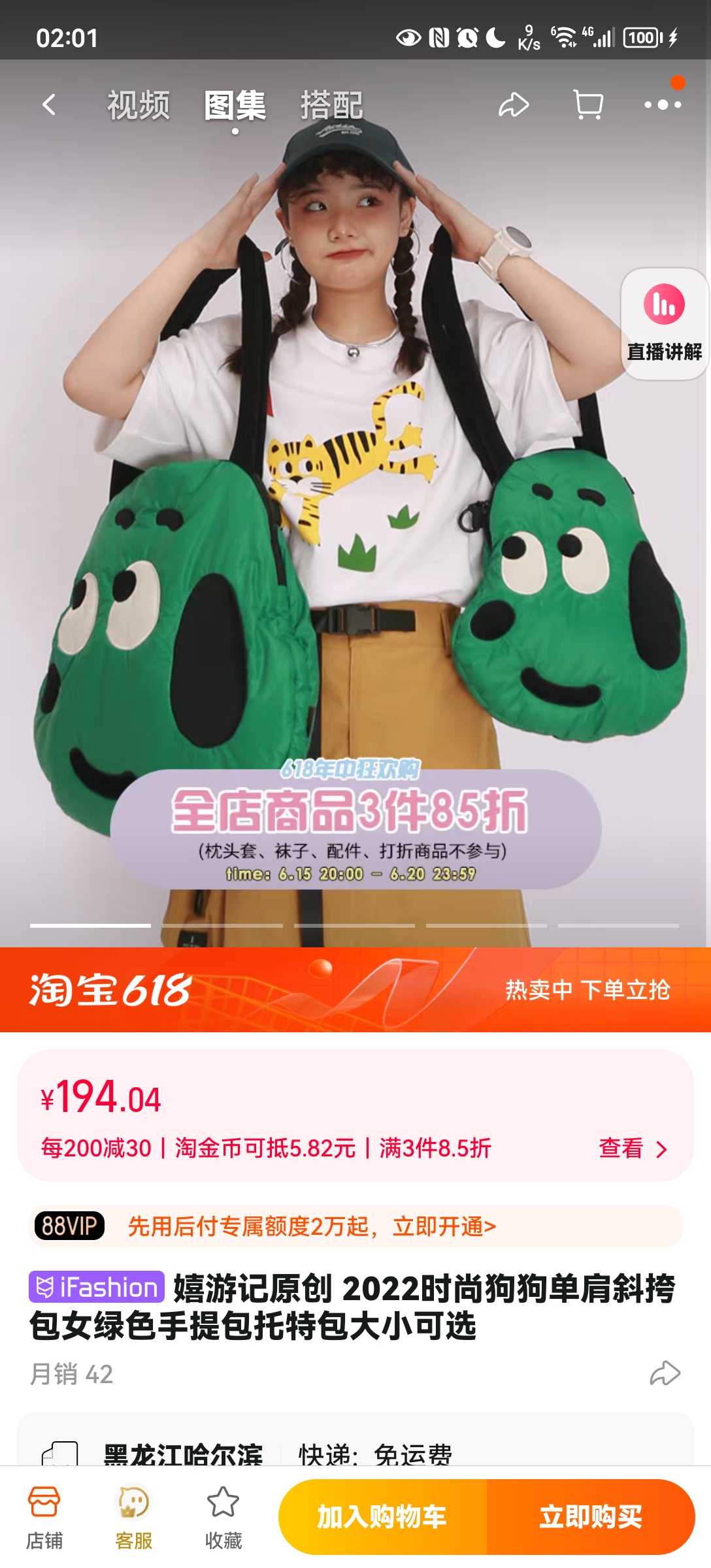Tap 加入购物车 to add to cart
Screen dimensions: 711x1568
point(382,1516)
